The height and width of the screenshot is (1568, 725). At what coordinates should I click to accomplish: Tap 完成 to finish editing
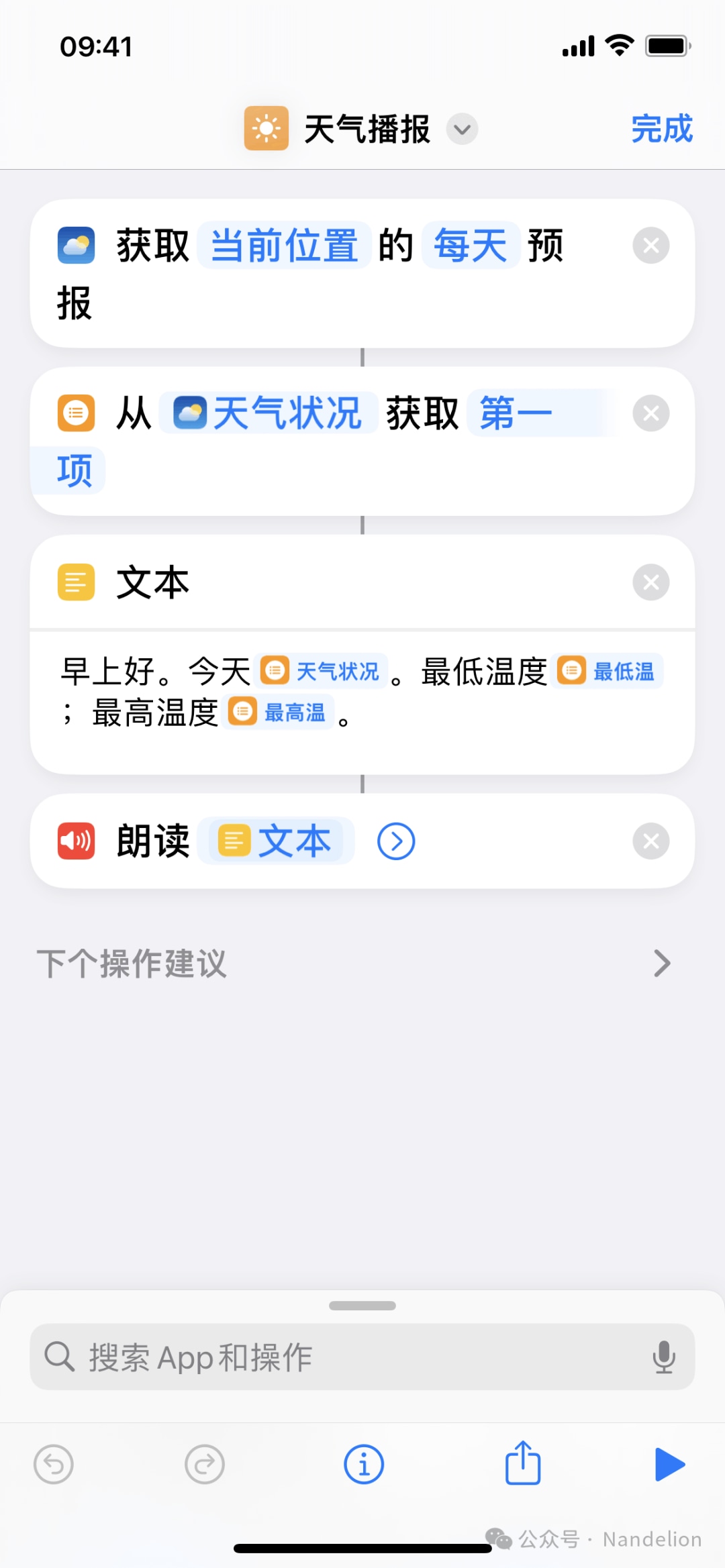661,129
